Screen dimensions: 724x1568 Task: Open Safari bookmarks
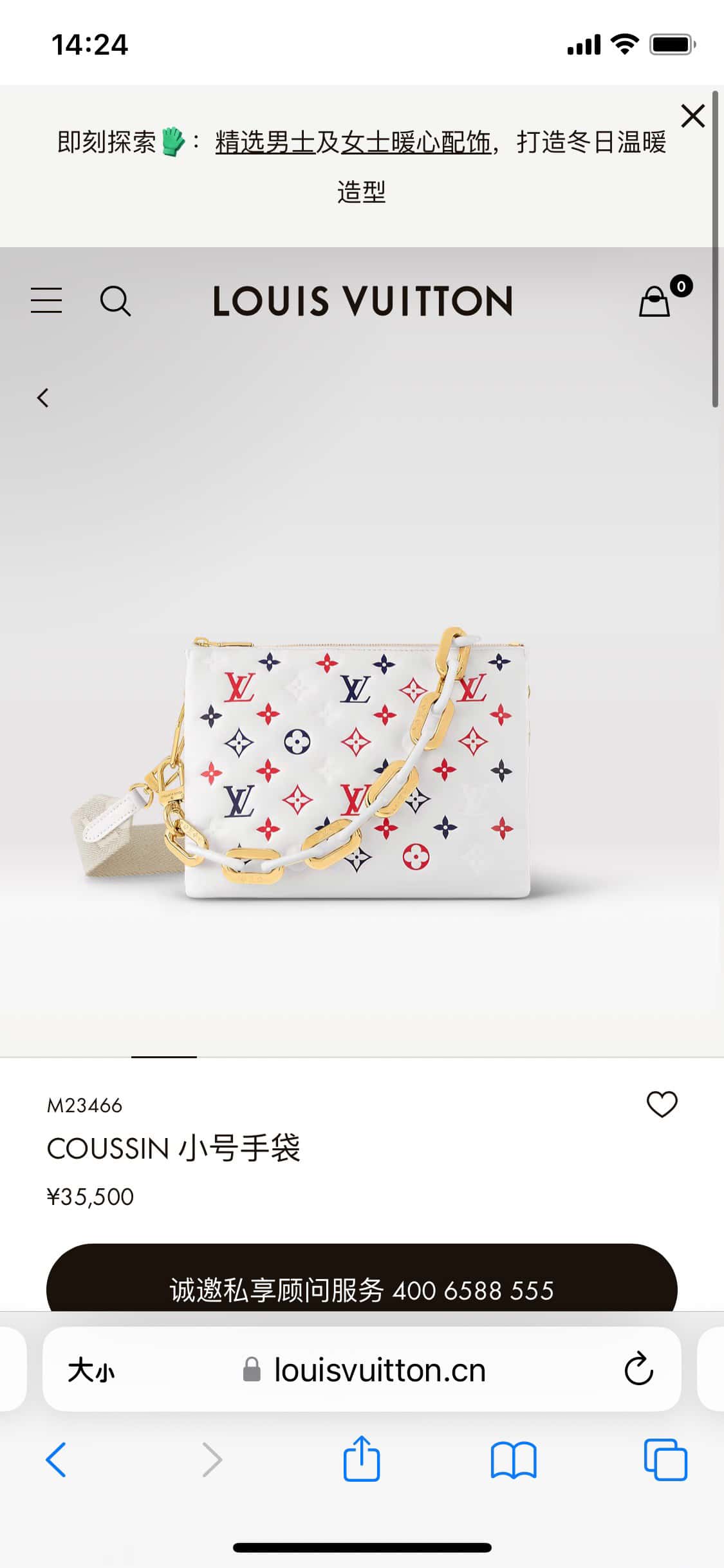point(513,1460)
